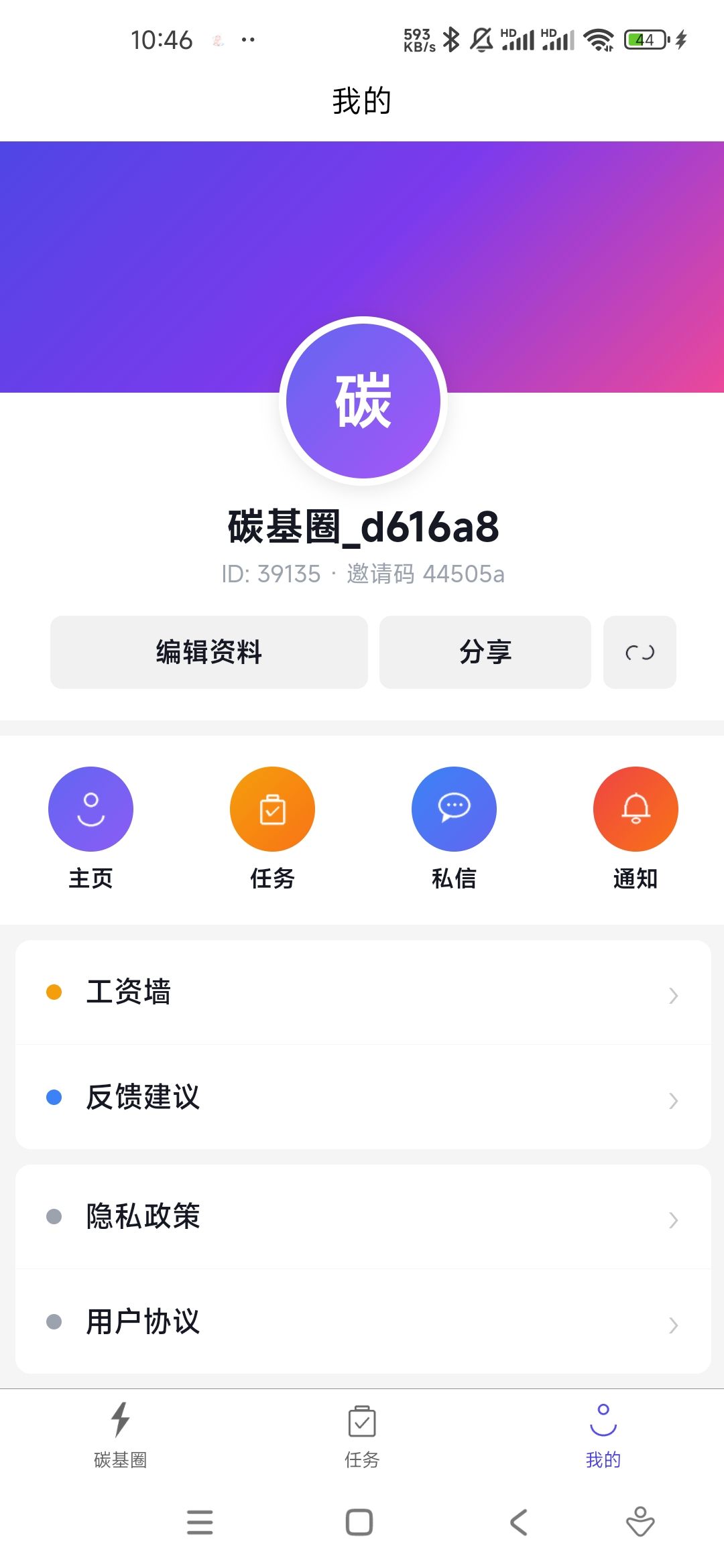This screenshot has height=1568, width=724.
Task: Select the 我的 tab
Action: click(x=603, y=1434)
